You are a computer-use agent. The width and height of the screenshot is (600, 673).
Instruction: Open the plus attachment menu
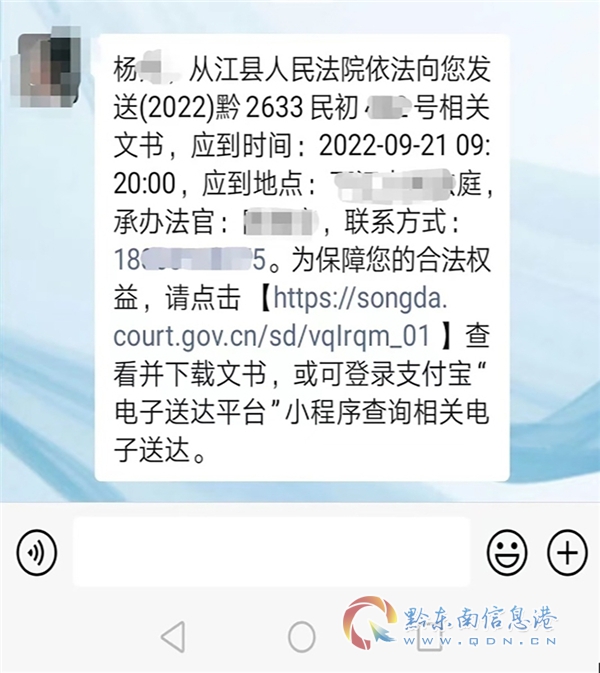click(566, 551)
